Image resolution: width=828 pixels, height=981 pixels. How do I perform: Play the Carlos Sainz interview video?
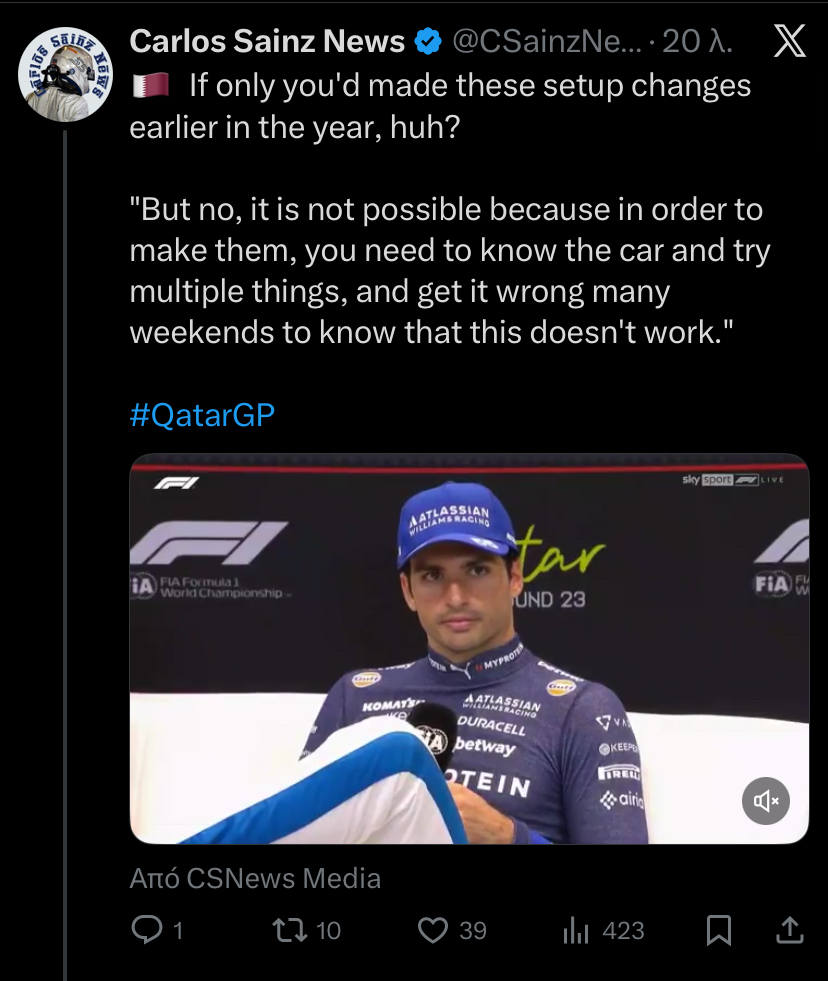click(x=469, y=649)
